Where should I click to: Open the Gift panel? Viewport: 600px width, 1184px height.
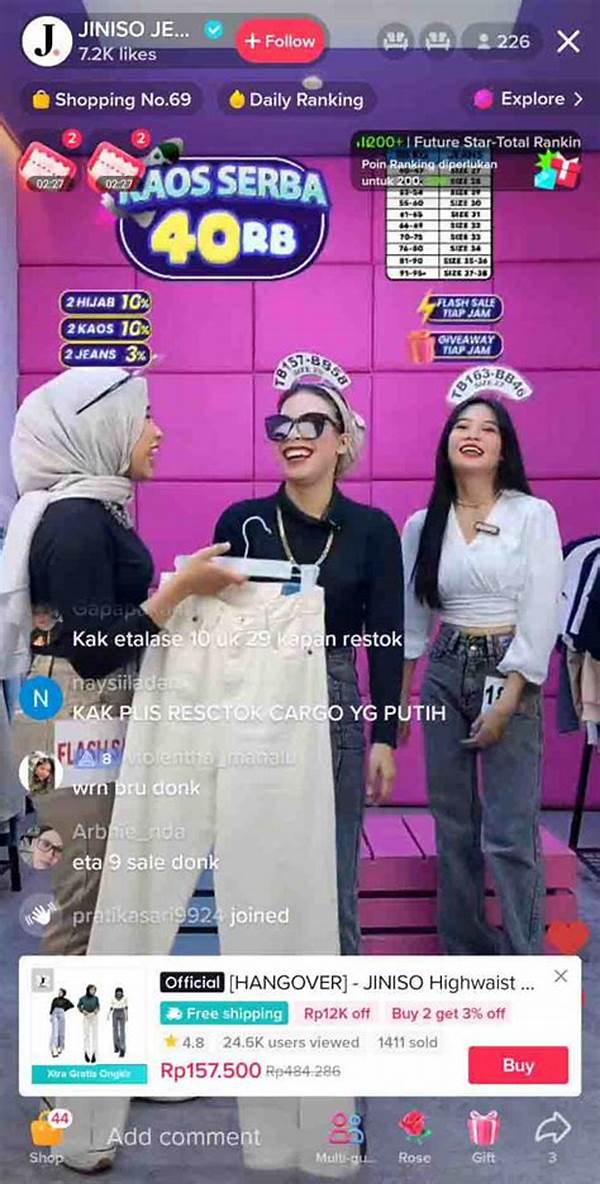pos(483,1134)
